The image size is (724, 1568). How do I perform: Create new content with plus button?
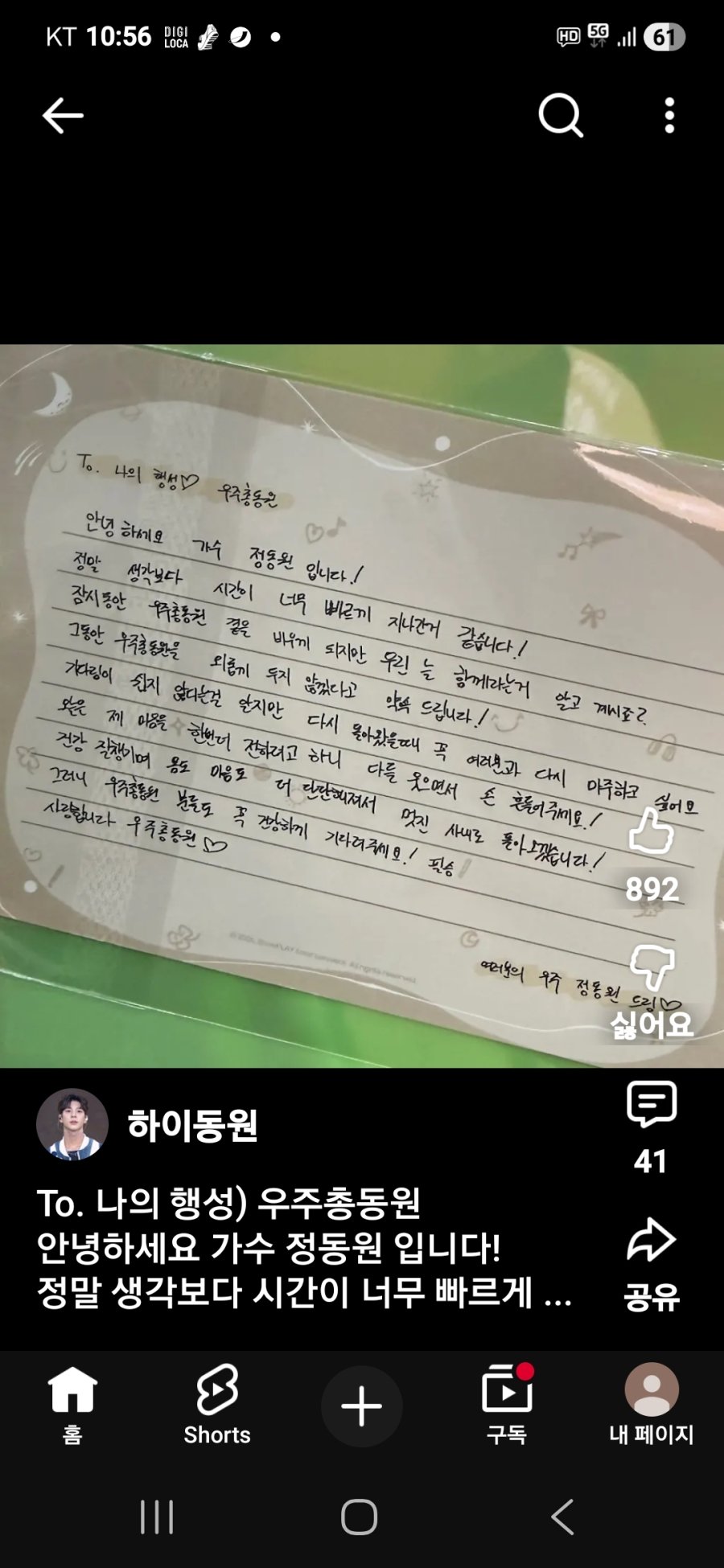pyautogui.click(x=361, y=1406)
